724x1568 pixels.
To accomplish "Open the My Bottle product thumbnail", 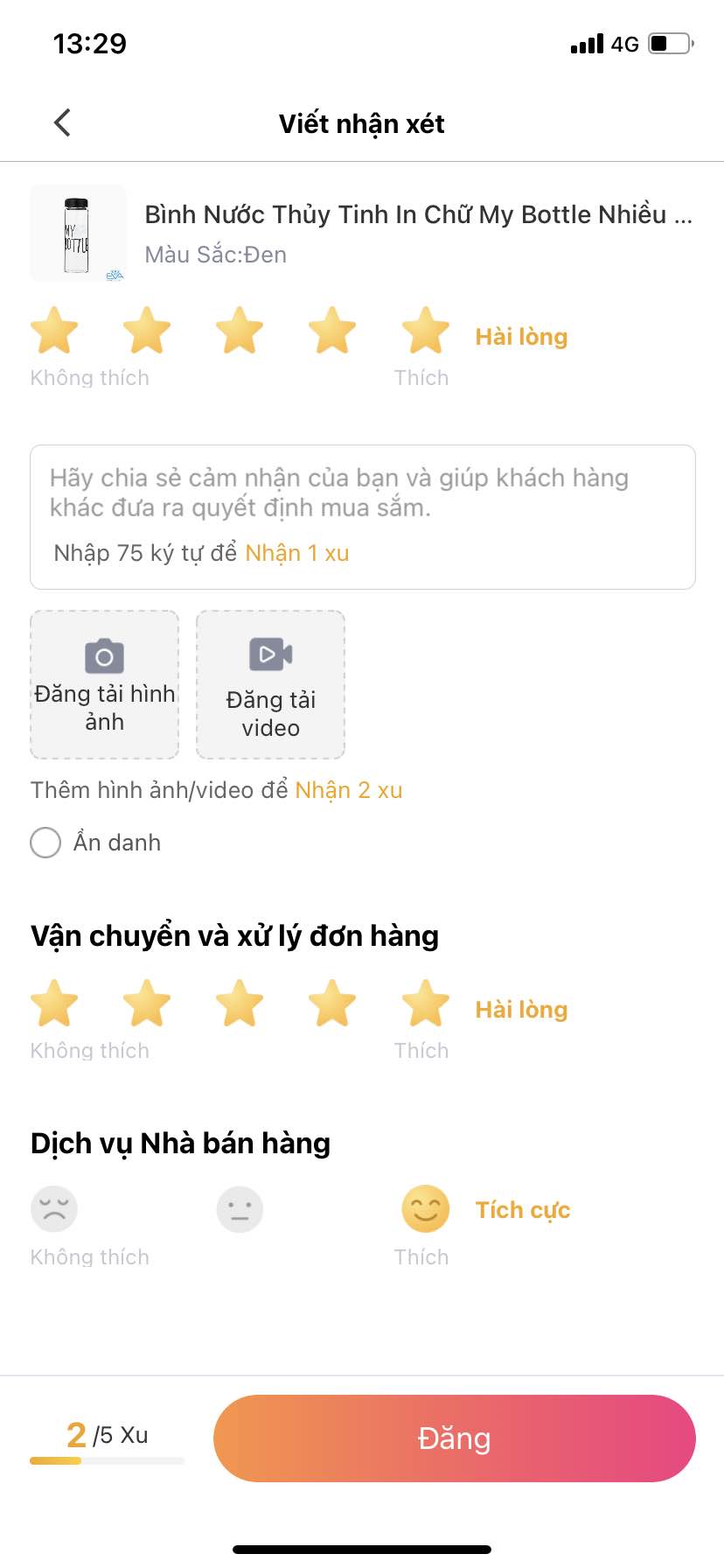I will point(79,233).
